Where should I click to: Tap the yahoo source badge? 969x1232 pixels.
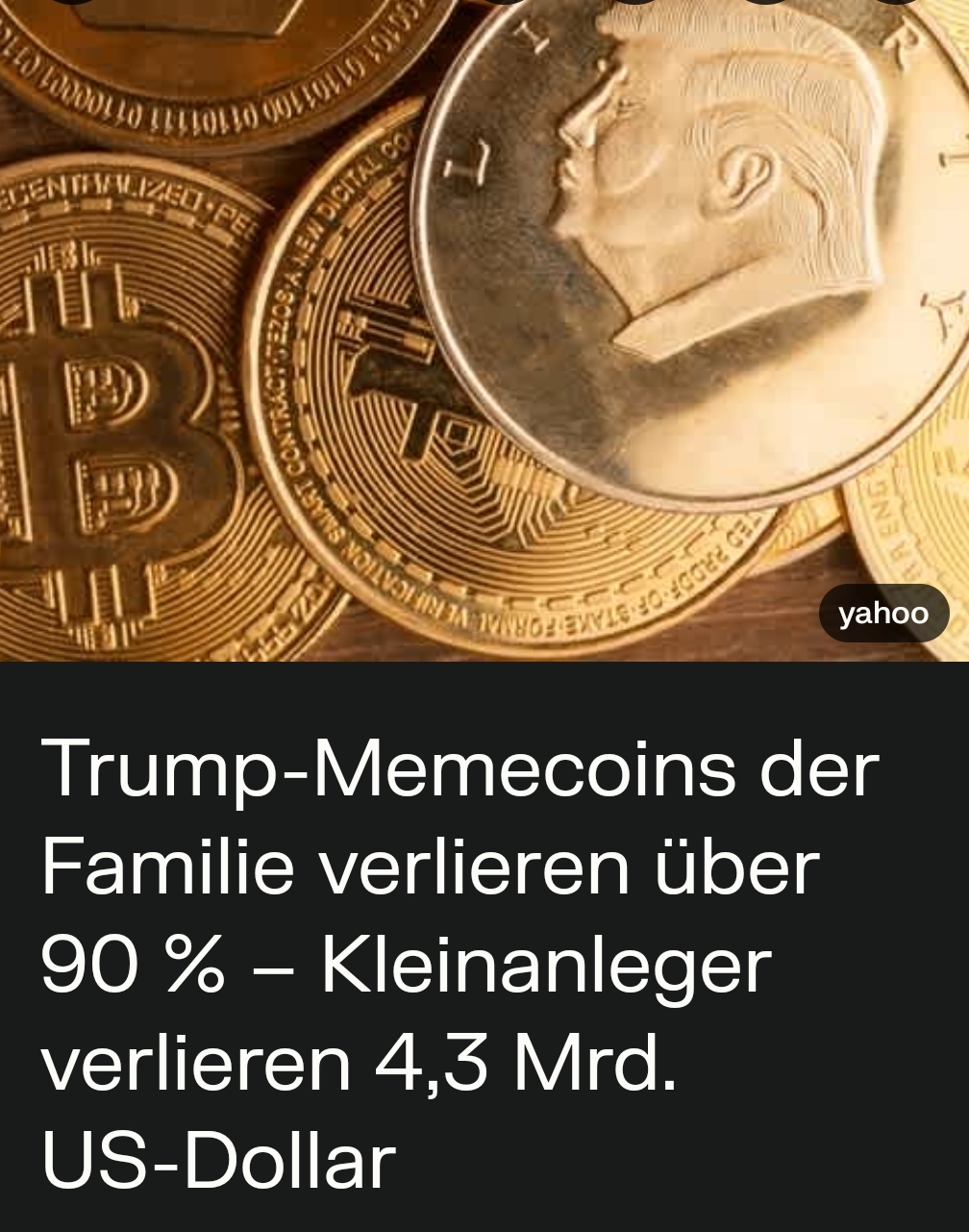click(x=883, y=613)
